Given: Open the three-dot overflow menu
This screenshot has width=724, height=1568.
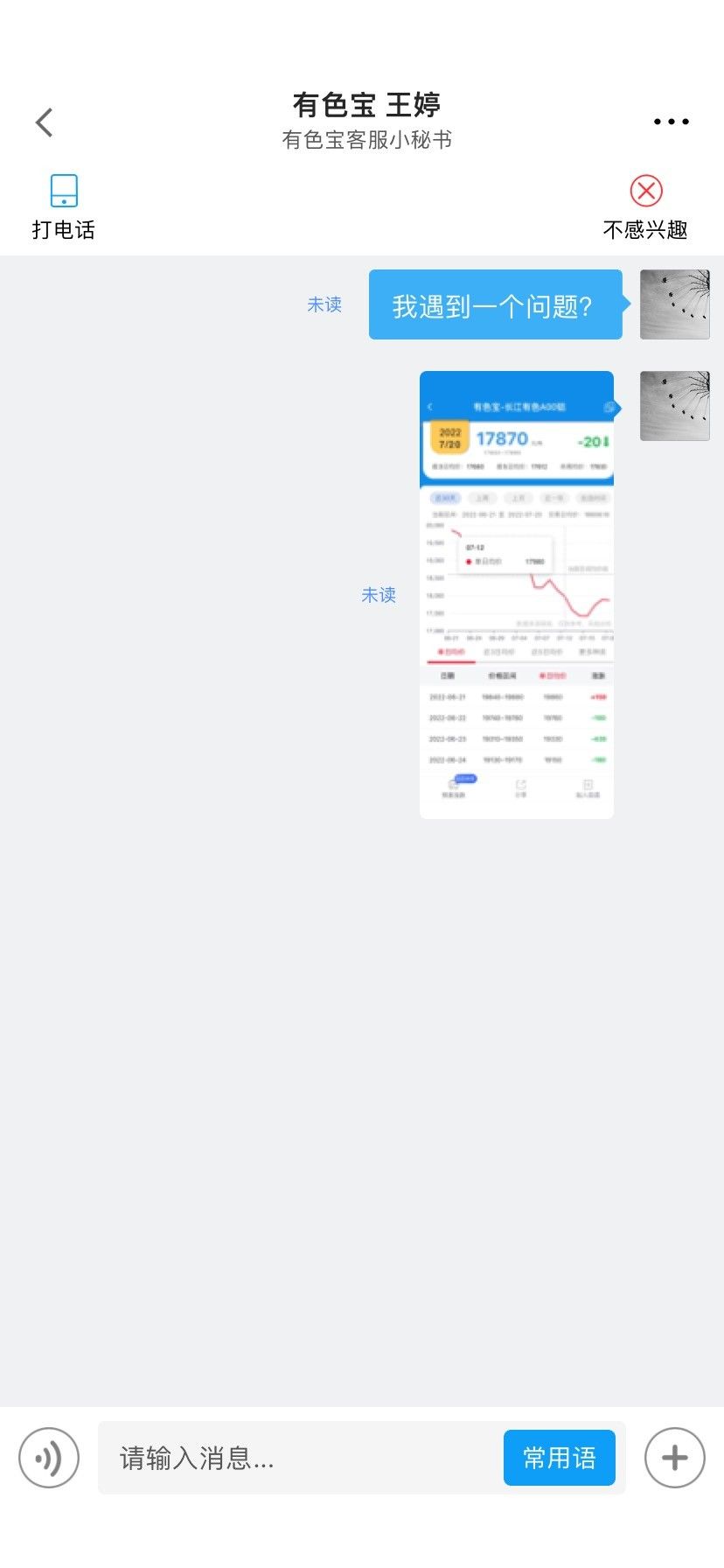Looking at the screenshot, I should click(672, 122).
